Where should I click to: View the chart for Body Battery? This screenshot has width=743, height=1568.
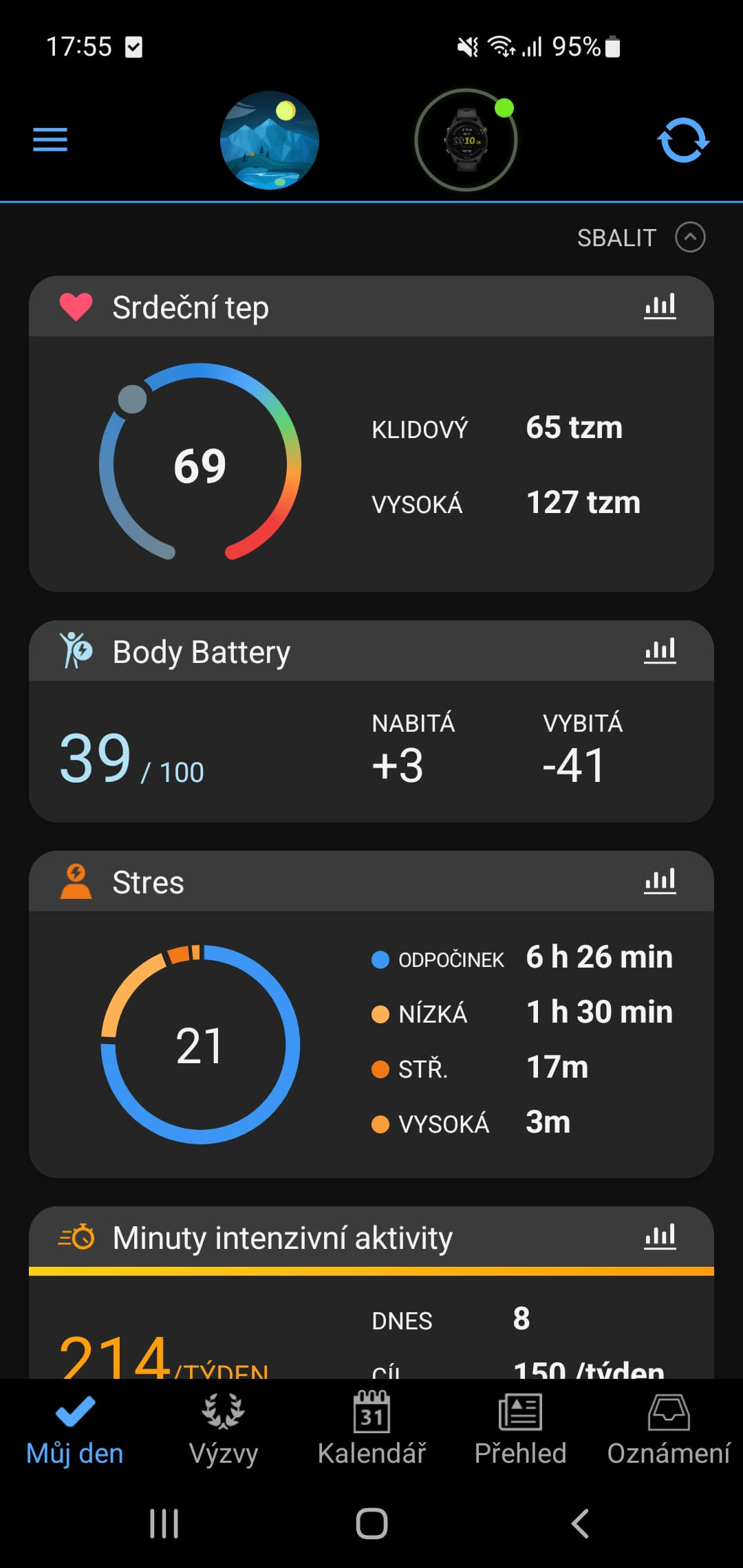[x=660, y=651]
